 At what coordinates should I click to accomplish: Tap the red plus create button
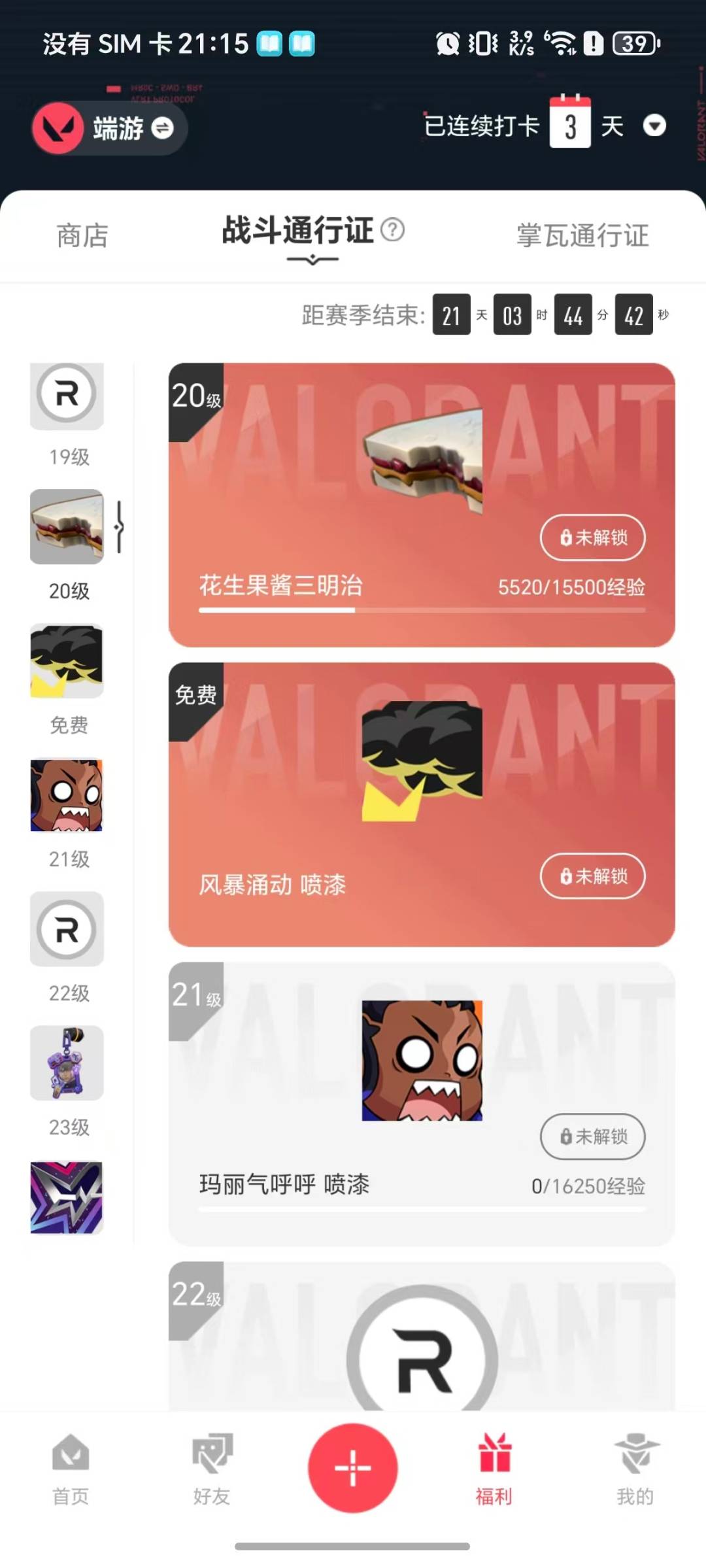[x=353, y=1468]
